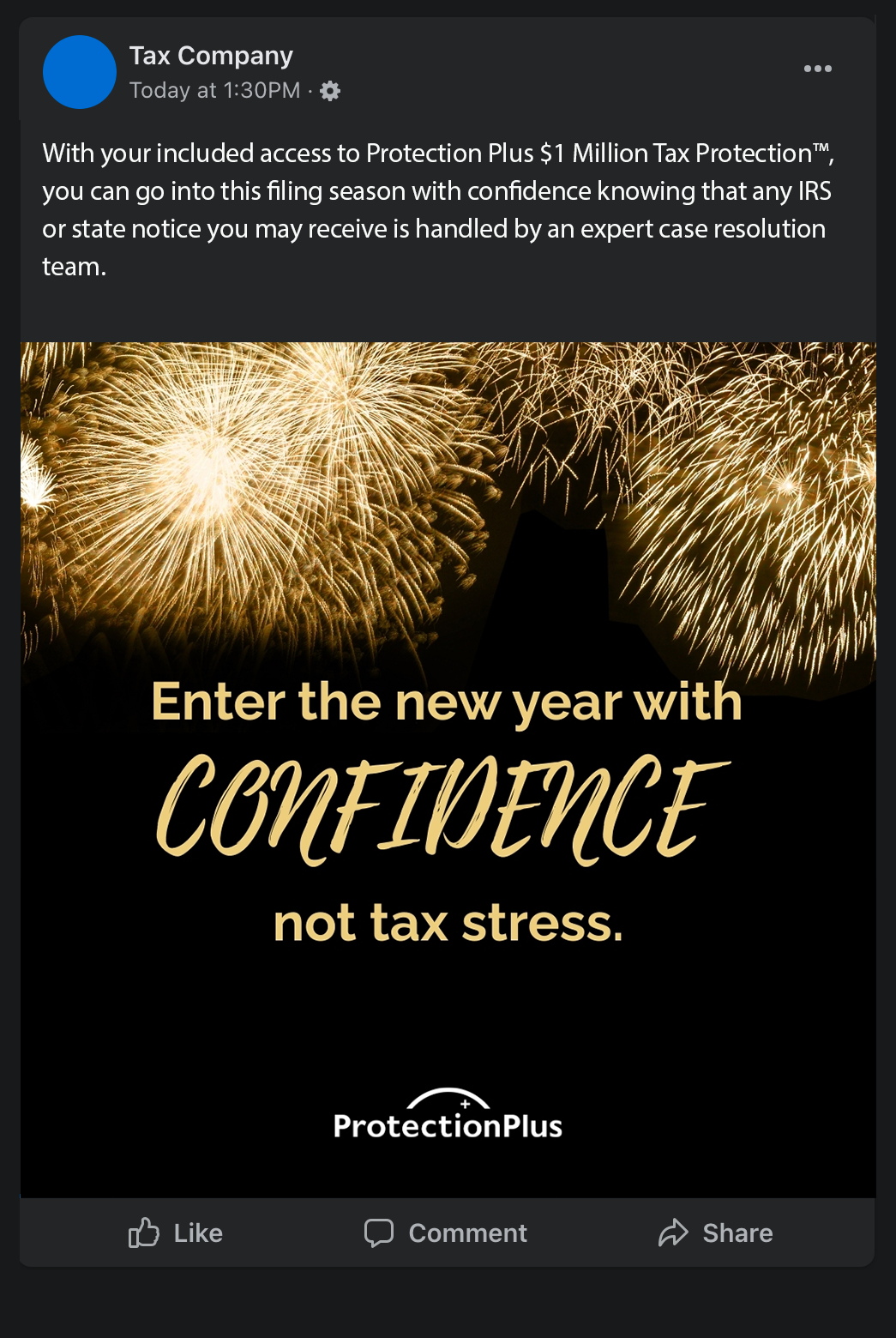Open the post's three-dot options menu

tap(817, 69)
